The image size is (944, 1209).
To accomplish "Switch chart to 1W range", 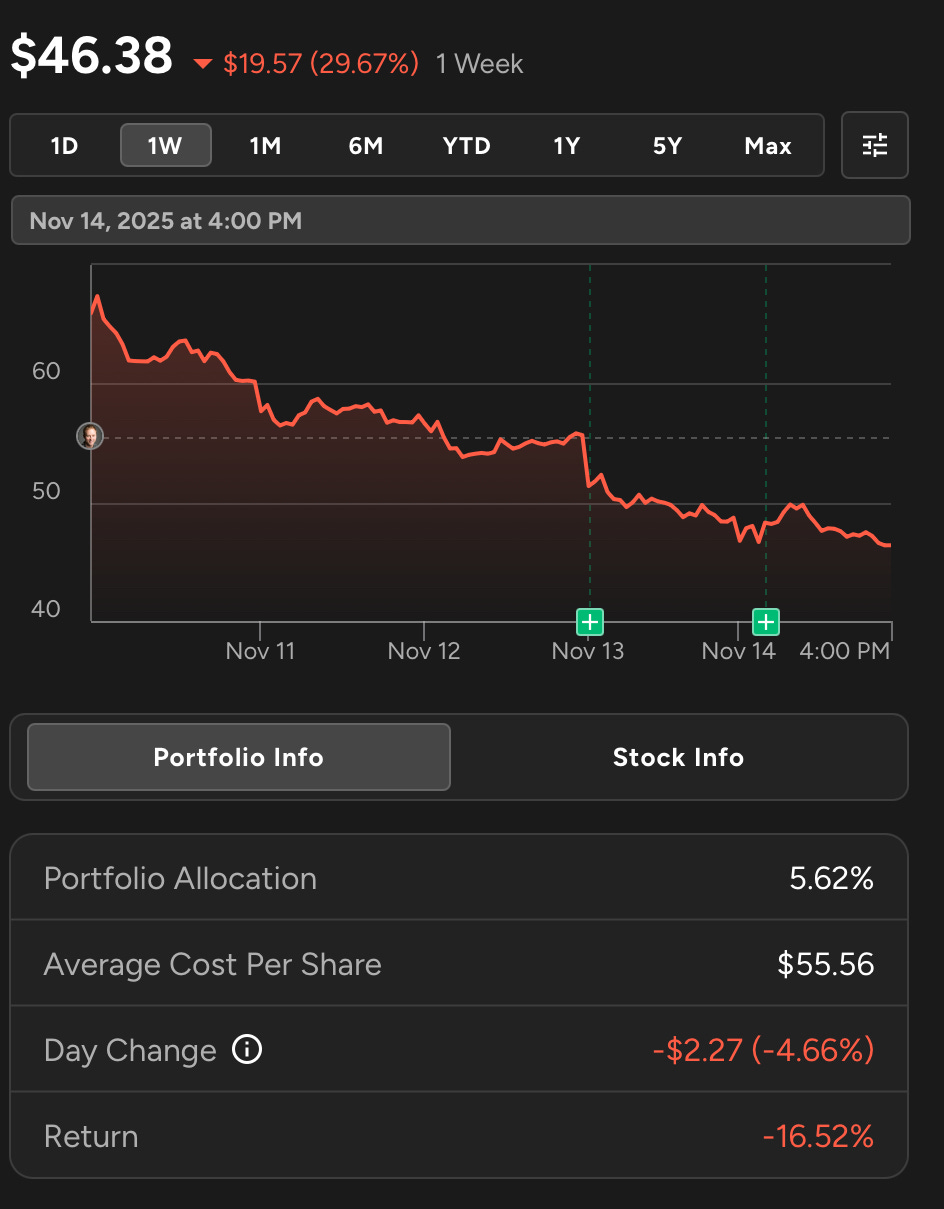I will 165,146.
